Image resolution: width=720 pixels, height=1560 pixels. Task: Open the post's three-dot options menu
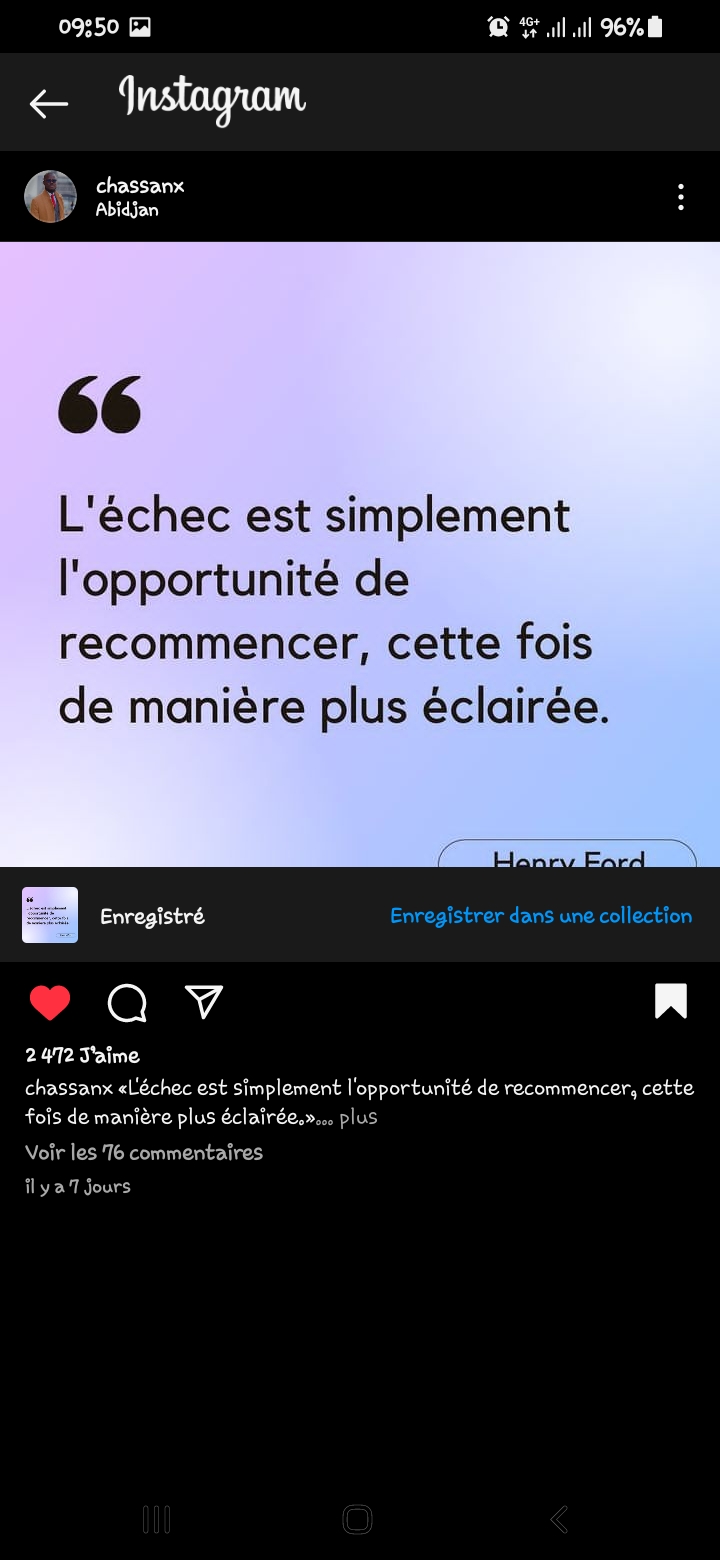coord(680,197)
